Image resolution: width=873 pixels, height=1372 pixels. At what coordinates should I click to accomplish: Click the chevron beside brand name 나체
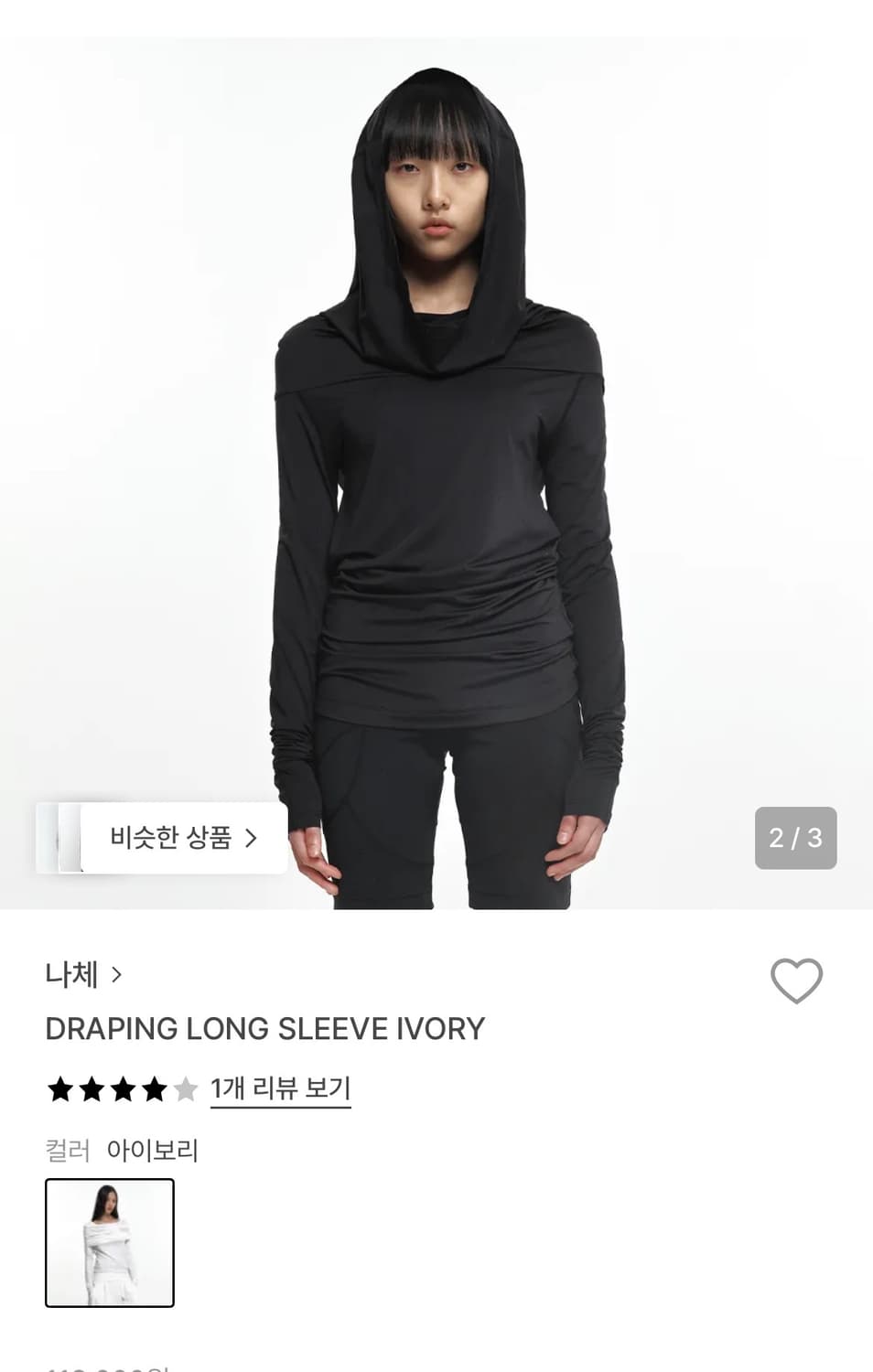tap(117, 976)
